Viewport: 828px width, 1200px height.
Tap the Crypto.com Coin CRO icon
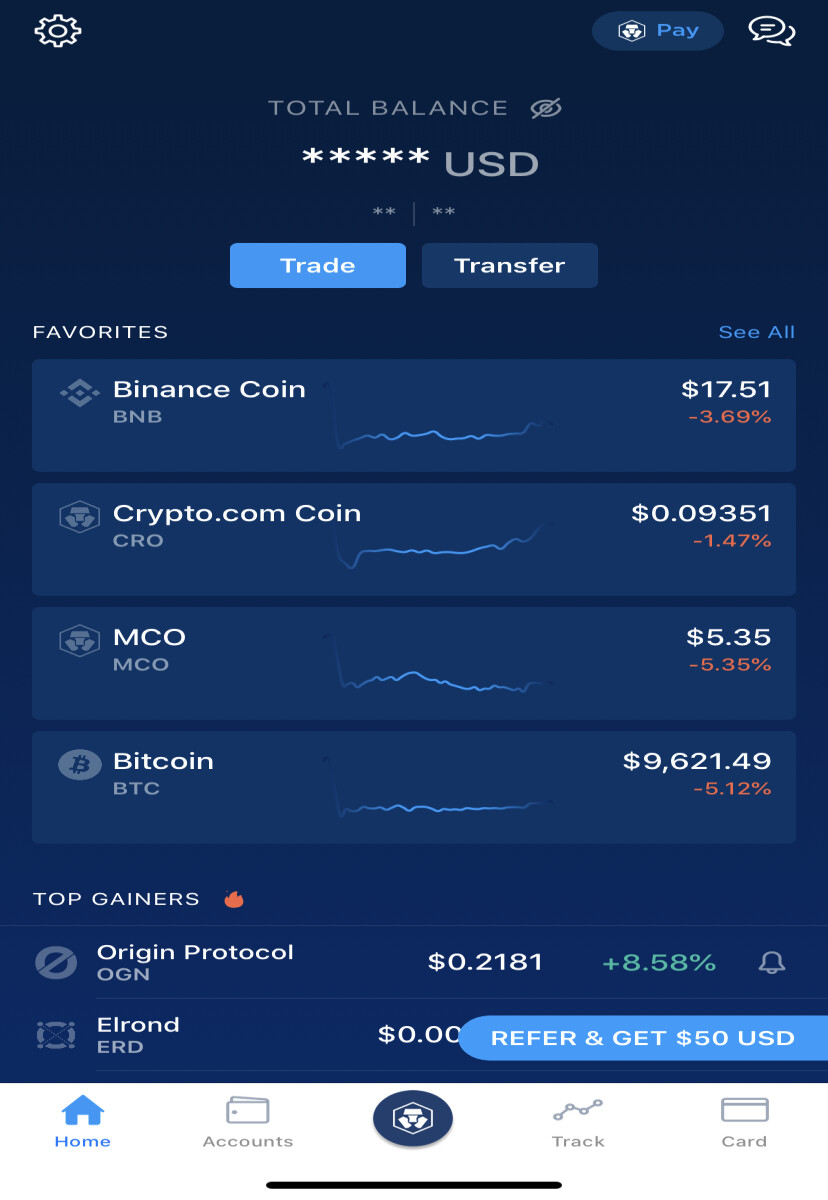tap(79, 516)
